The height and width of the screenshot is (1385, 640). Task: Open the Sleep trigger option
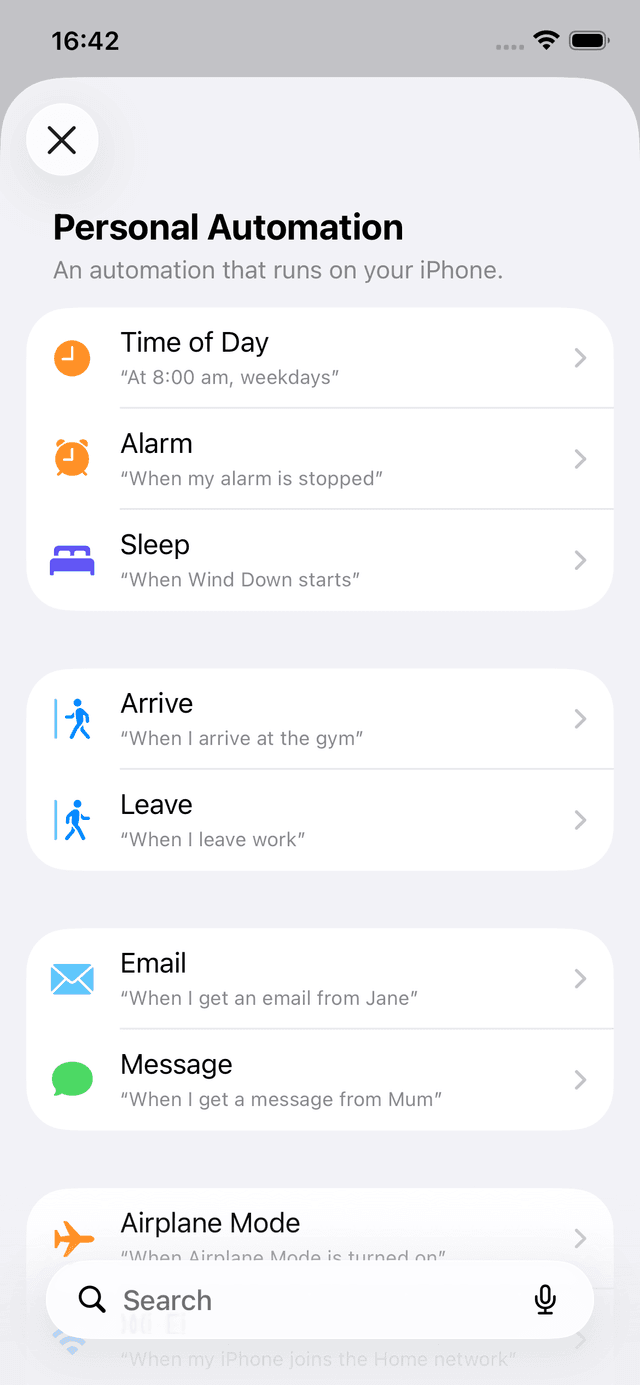(x=320, y=560)
